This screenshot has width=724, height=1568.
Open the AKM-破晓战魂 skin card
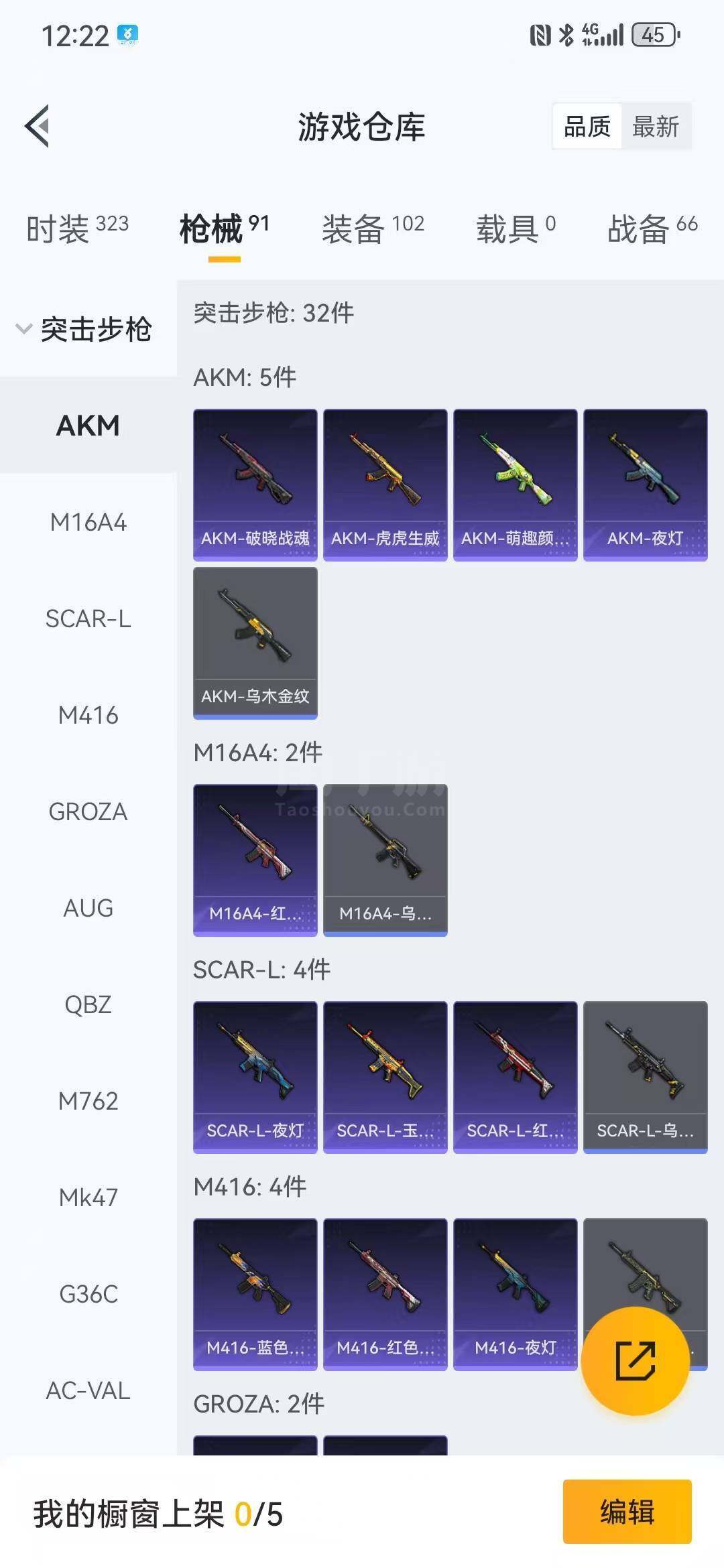point(255,485)
